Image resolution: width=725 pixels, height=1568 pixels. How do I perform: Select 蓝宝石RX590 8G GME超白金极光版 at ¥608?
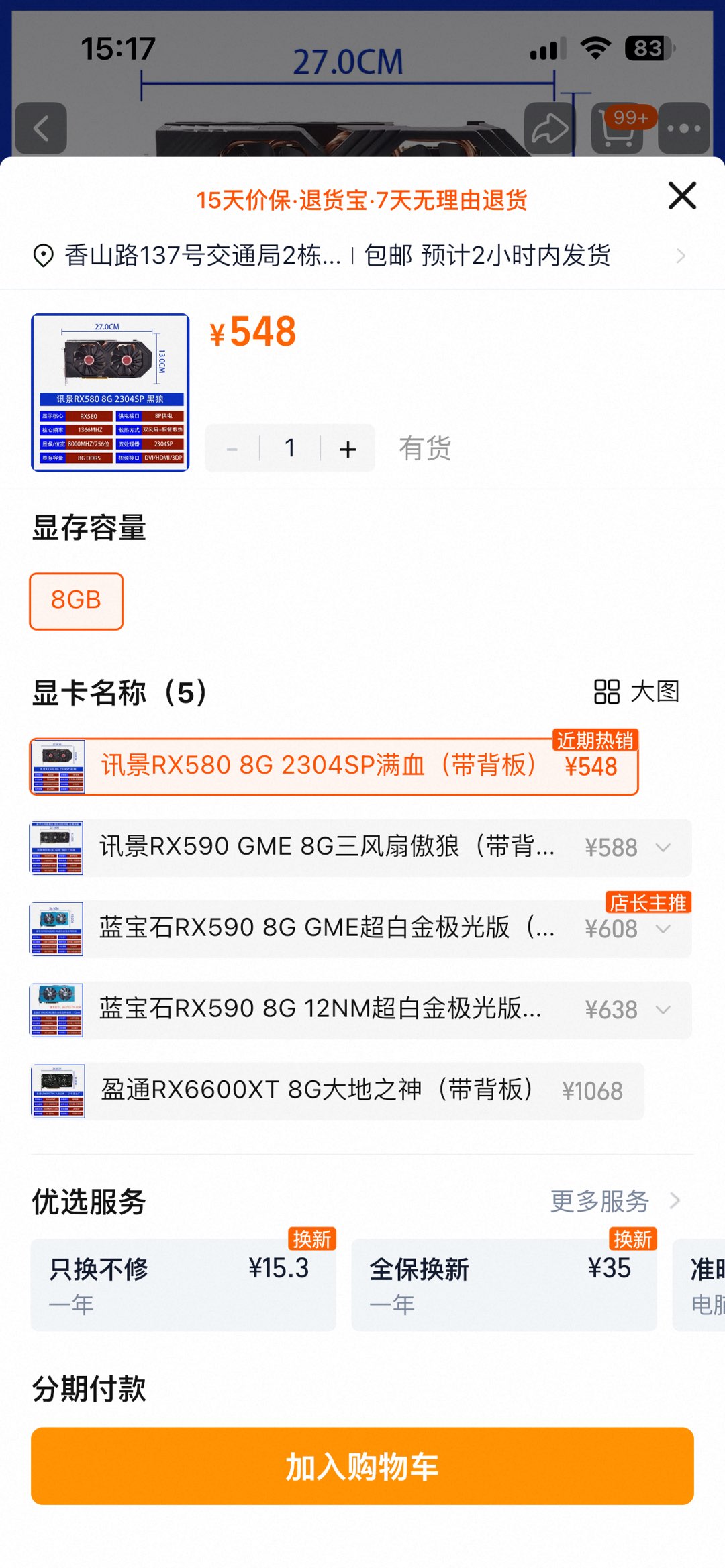coord(360,929)
